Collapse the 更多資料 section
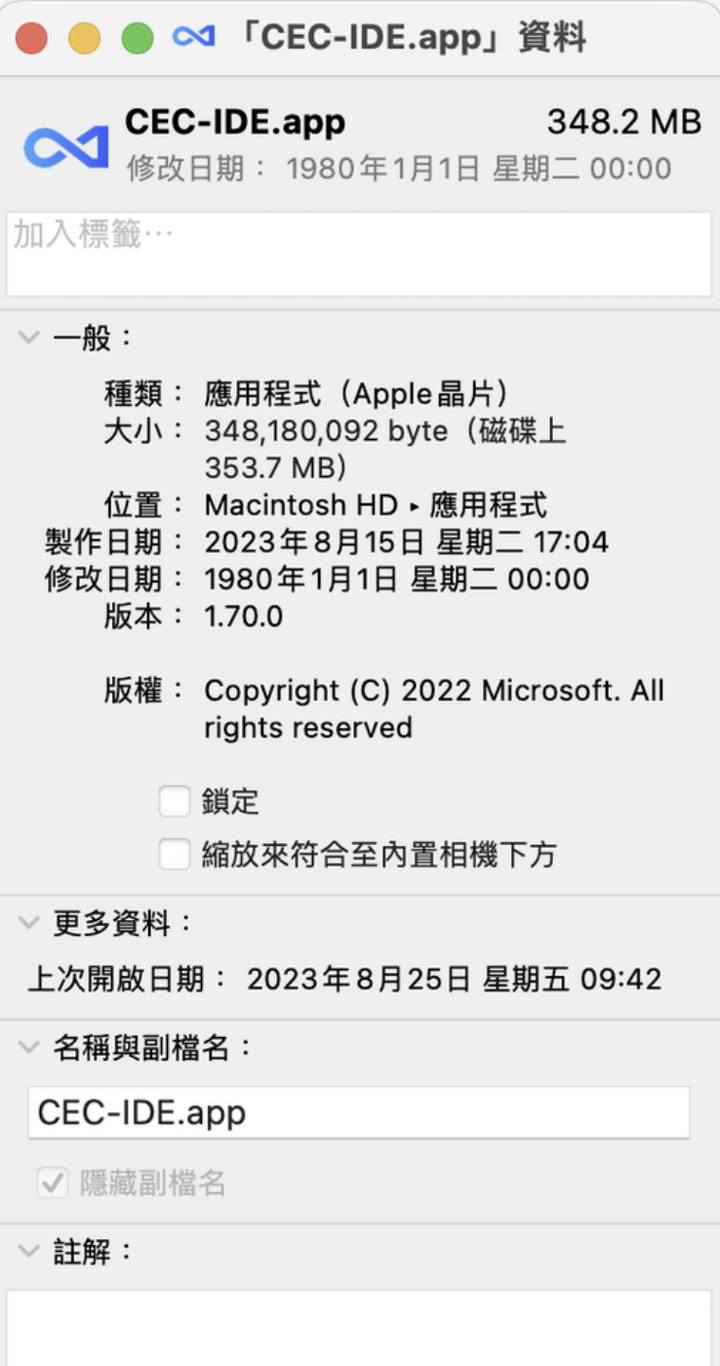The width and height of the screenshot is (720, 1366). 28,923
